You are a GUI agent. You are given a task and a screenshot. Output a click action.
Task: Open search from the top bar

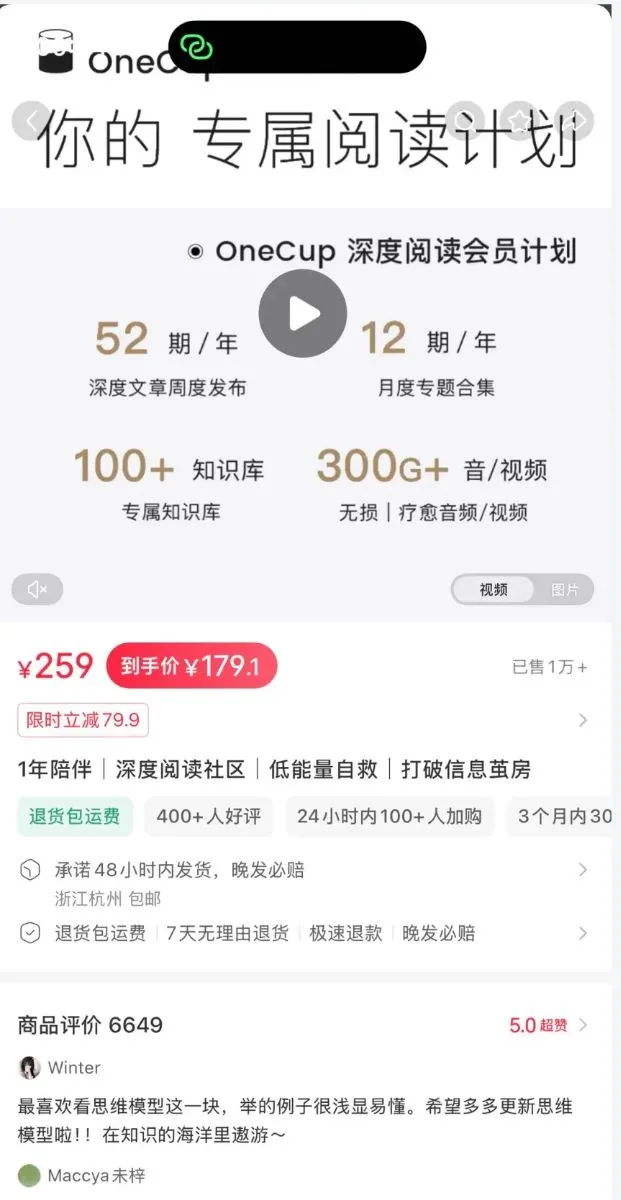point(464,121)
